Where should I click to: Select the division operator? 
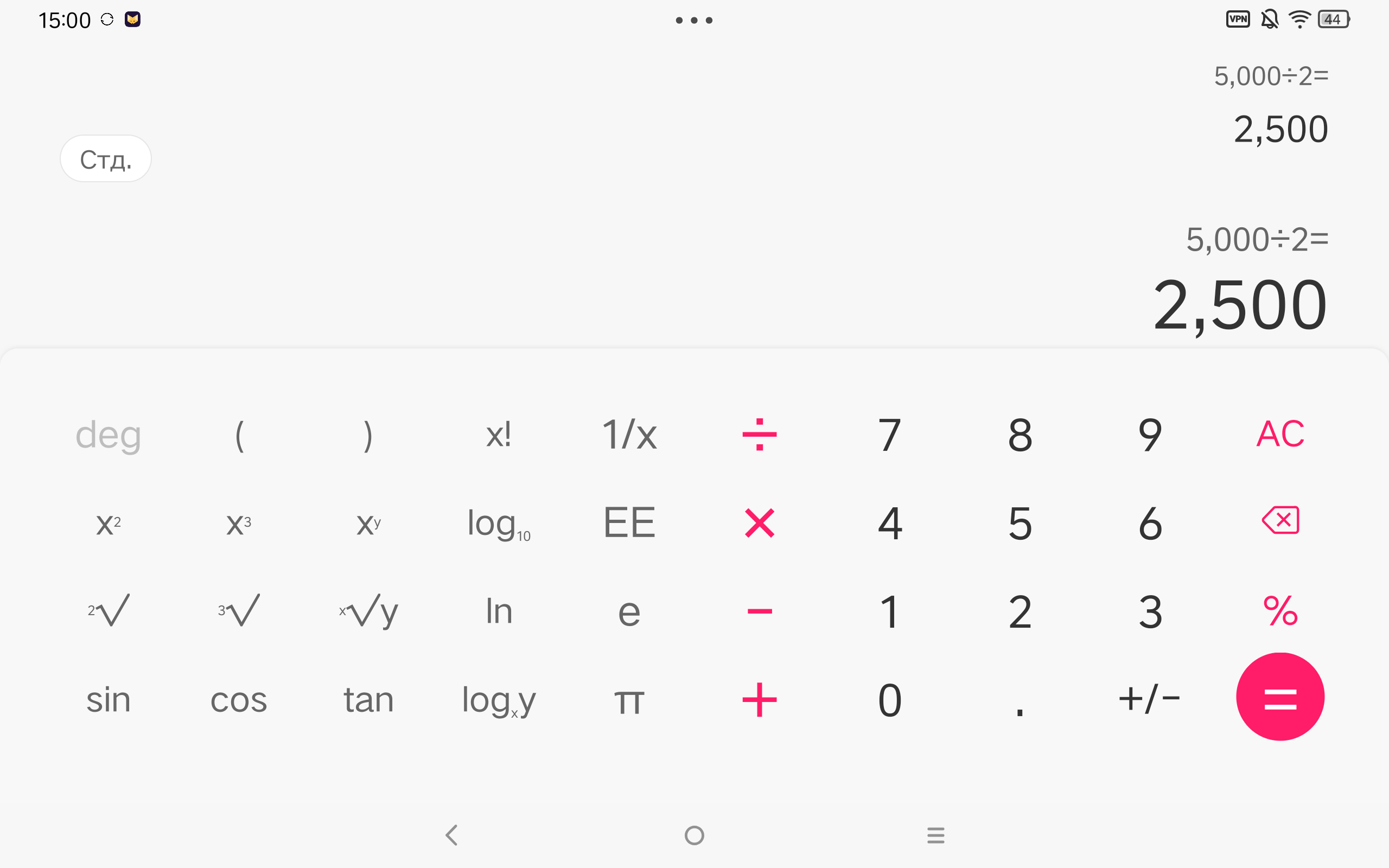pyautogui.click(x=760, y=435)
